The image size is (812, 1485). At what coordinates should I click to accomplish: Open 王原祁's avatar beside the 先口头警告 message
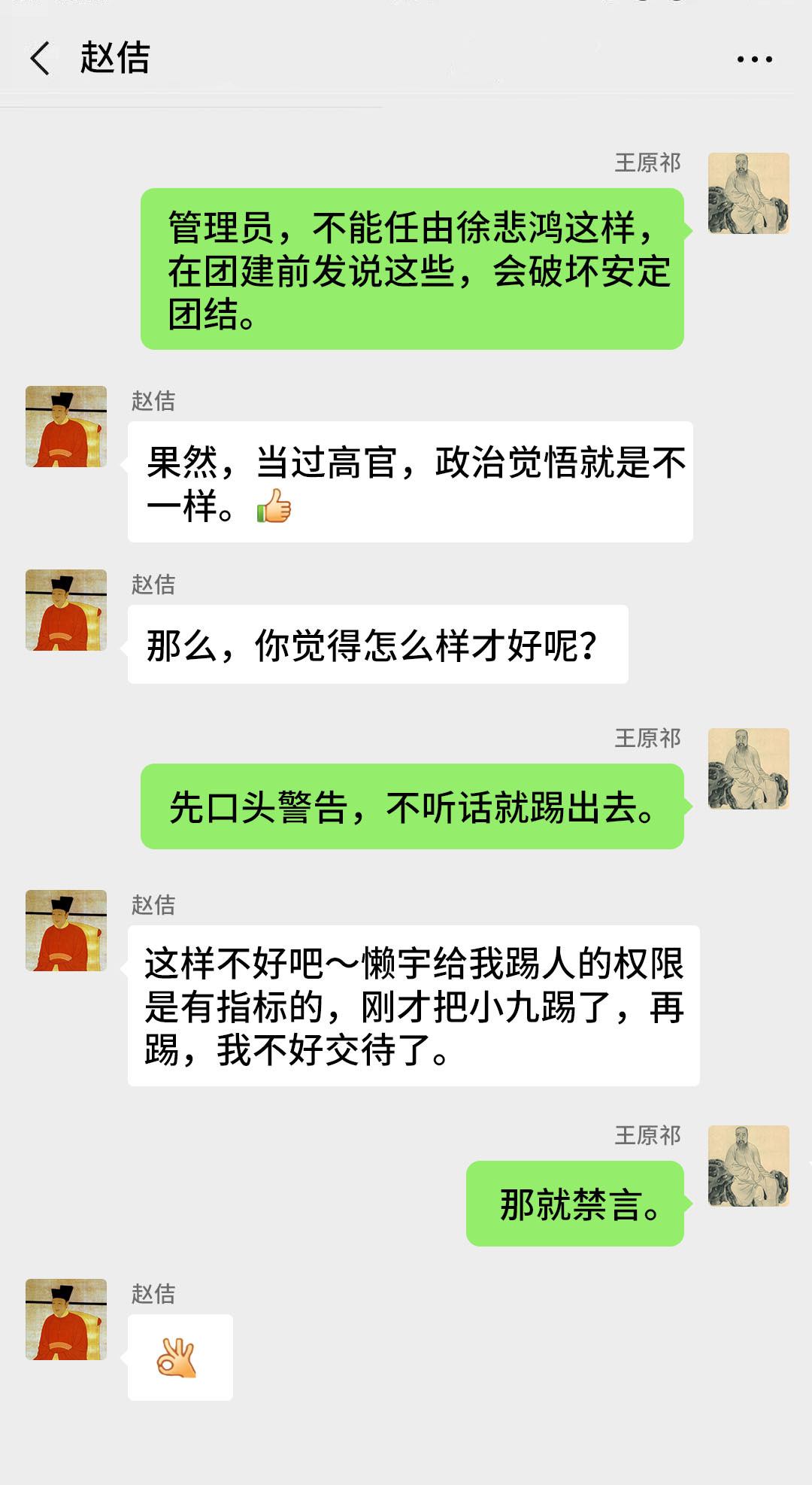(x=748, y=768)
